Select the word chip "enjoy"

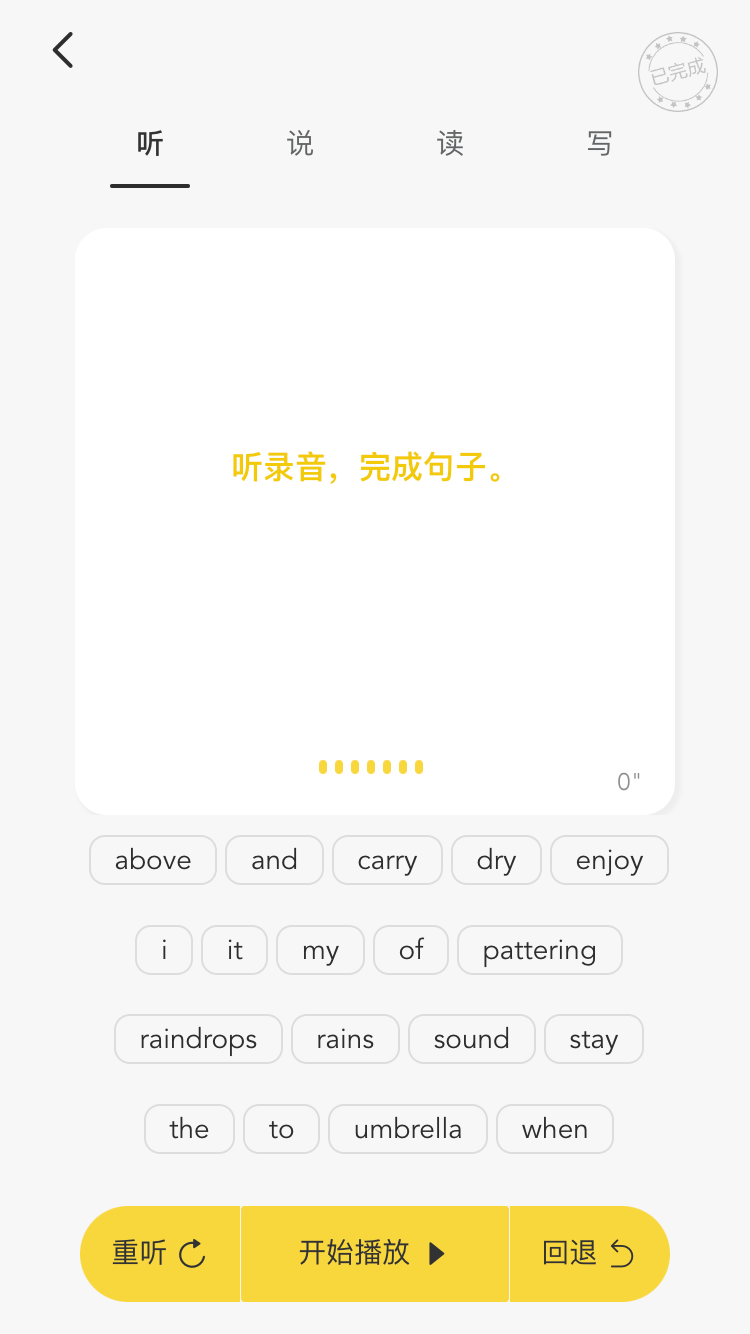[x=609, y=860]
